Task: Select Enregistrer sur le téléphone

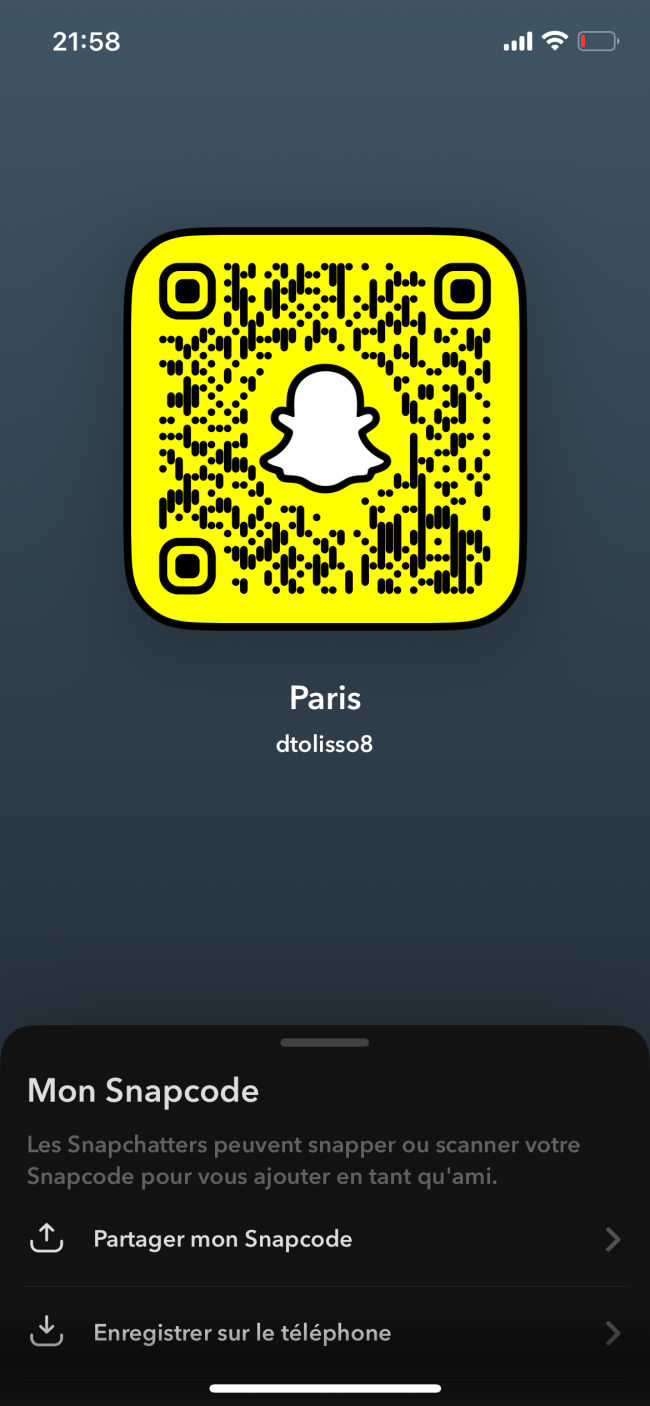Action: click(325, 1333)
